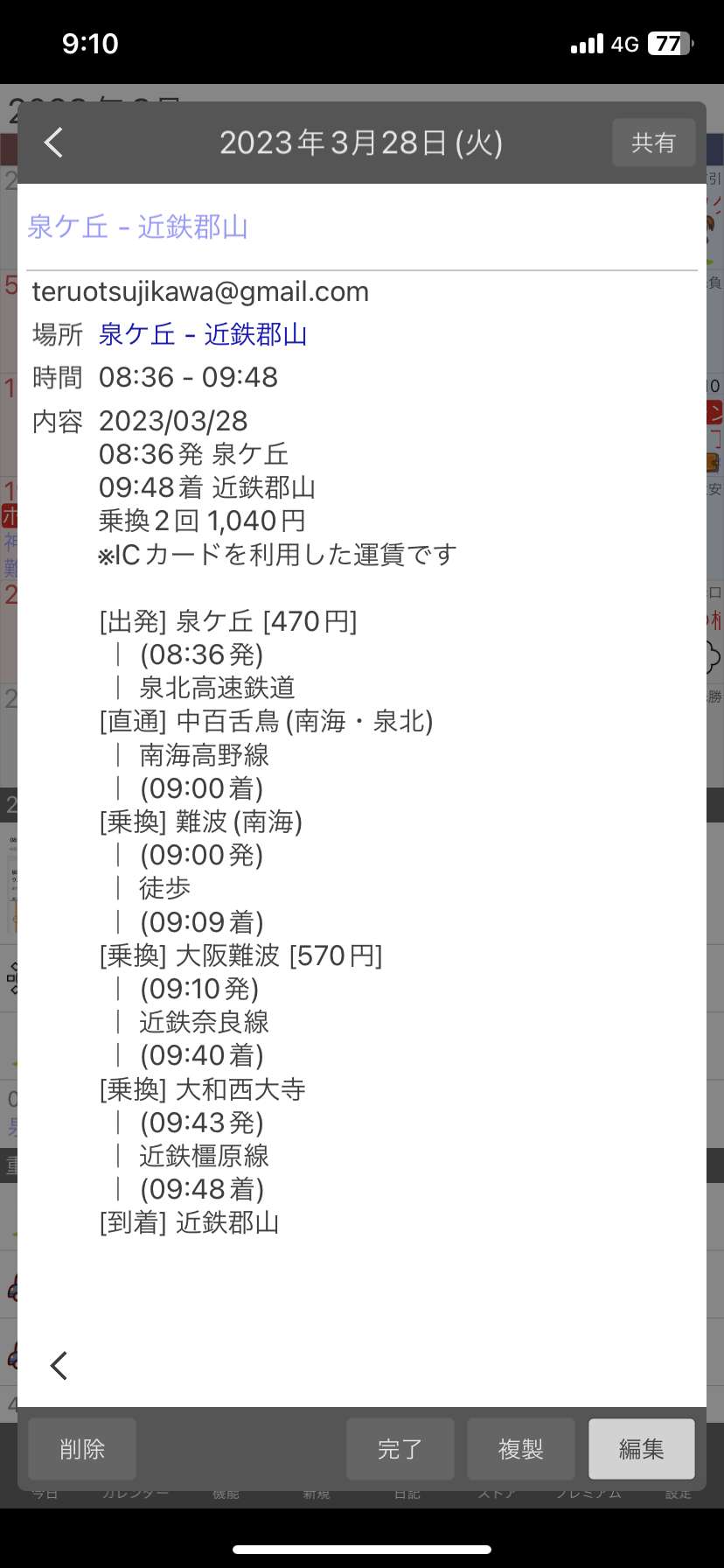
Task: Duplicate the event with 複製
Action: coord(521,1449)
